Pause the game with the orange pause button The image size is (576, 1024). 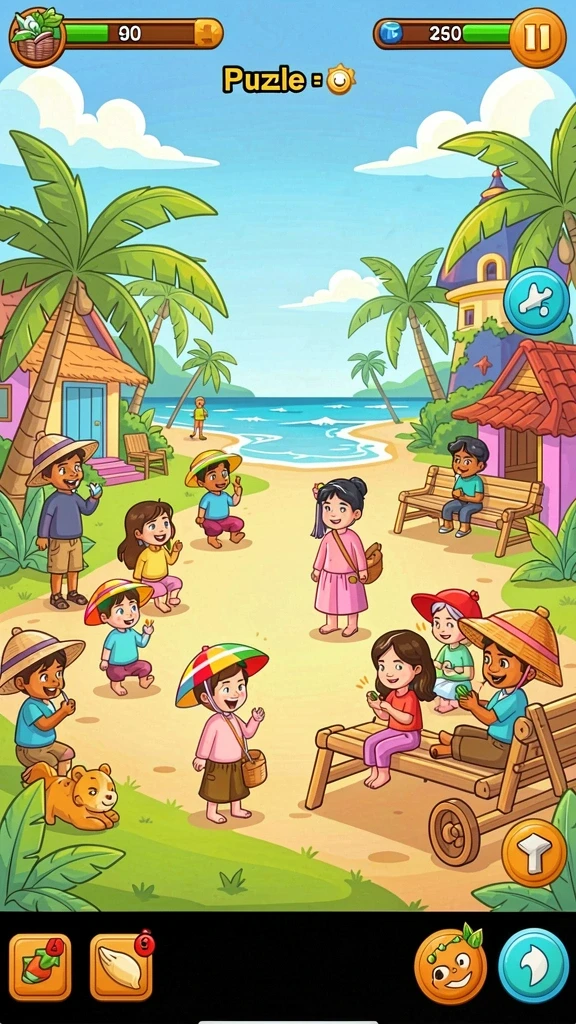pyautogui.click(x=537, y=37)
